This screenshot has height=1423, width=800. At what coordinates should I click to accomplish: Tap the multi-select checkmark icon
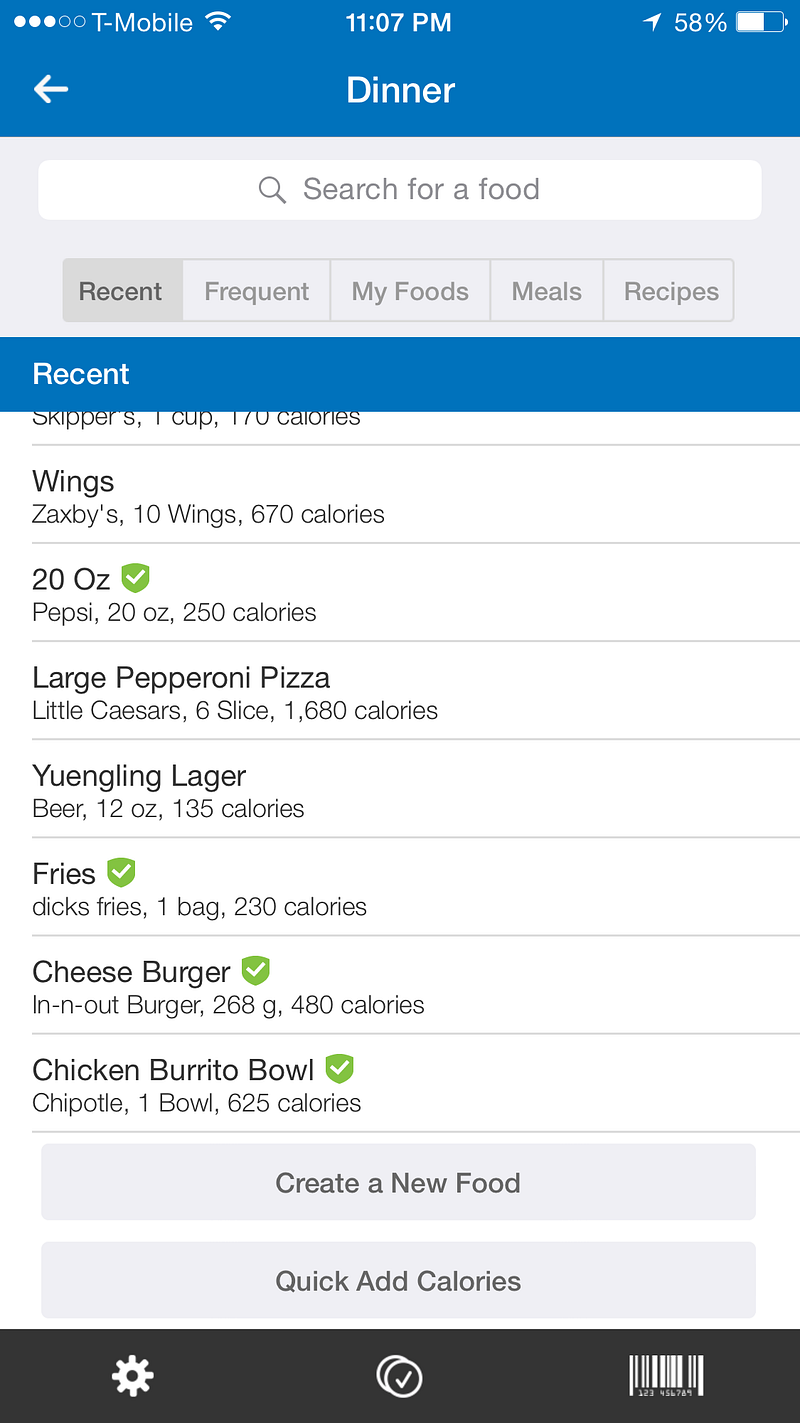coord(399,1377)
